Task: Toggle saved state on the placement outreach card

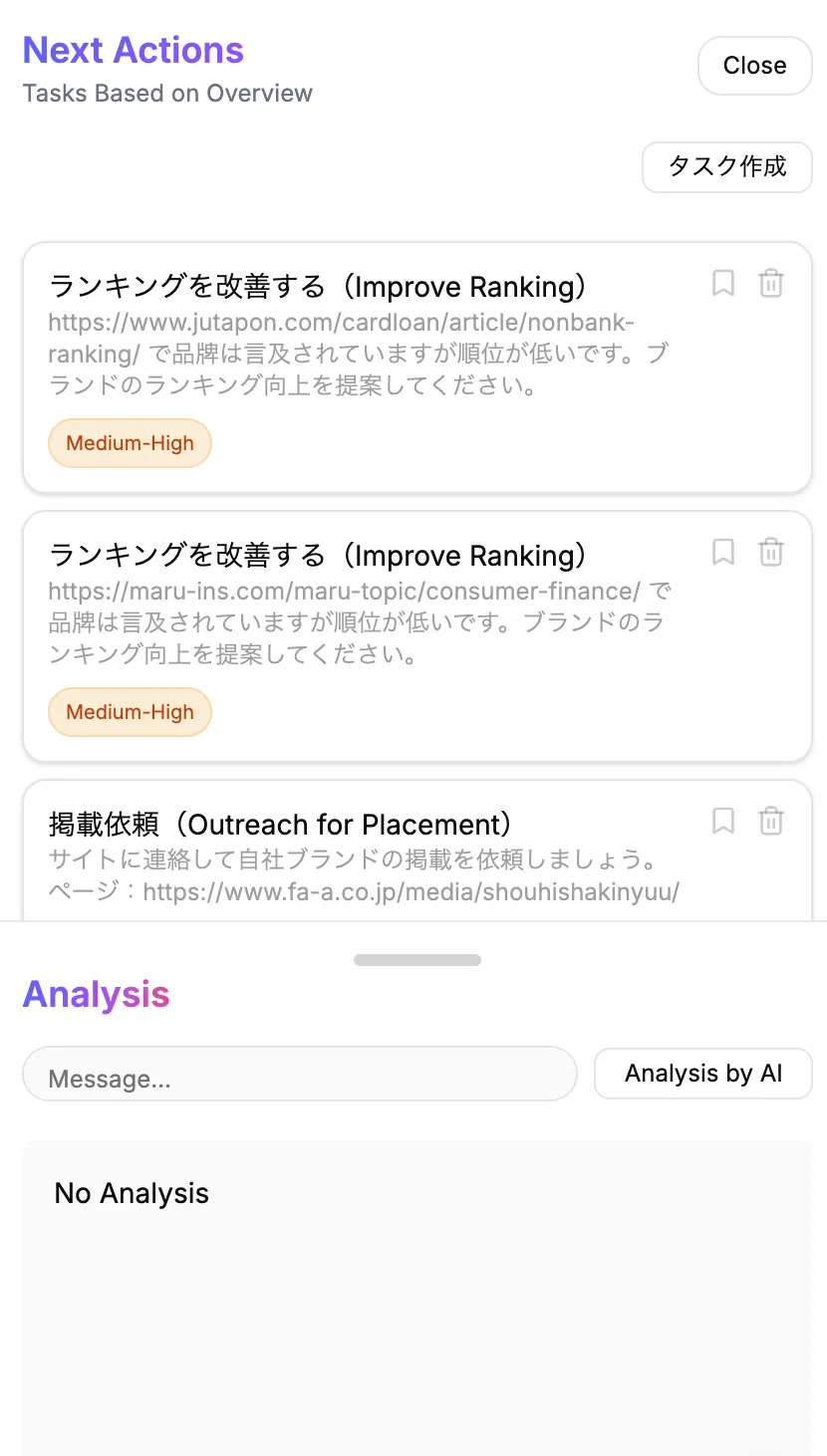Action: (x=722, y=821)
